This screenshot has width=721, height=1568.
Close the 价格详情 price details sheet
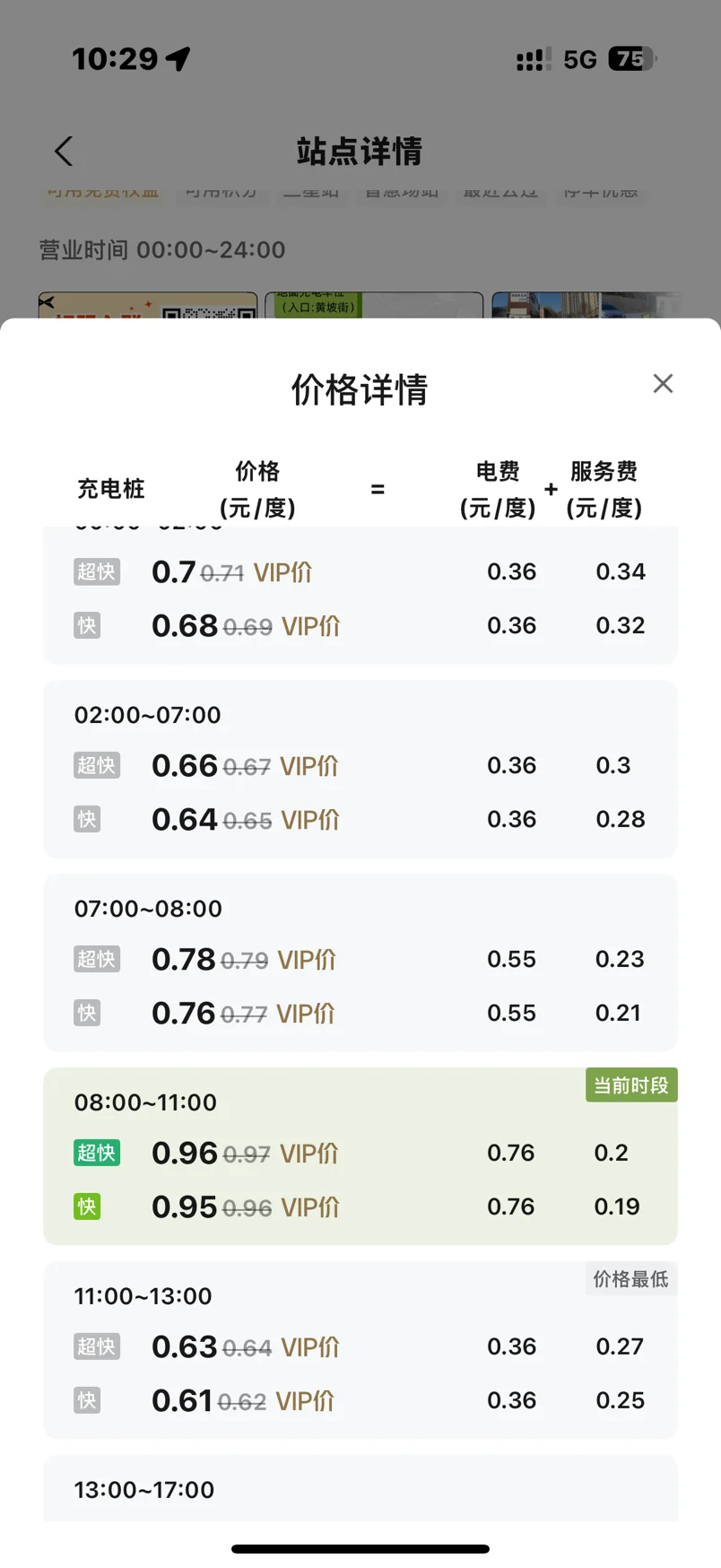pyautogui.click(x=663, y=384)
